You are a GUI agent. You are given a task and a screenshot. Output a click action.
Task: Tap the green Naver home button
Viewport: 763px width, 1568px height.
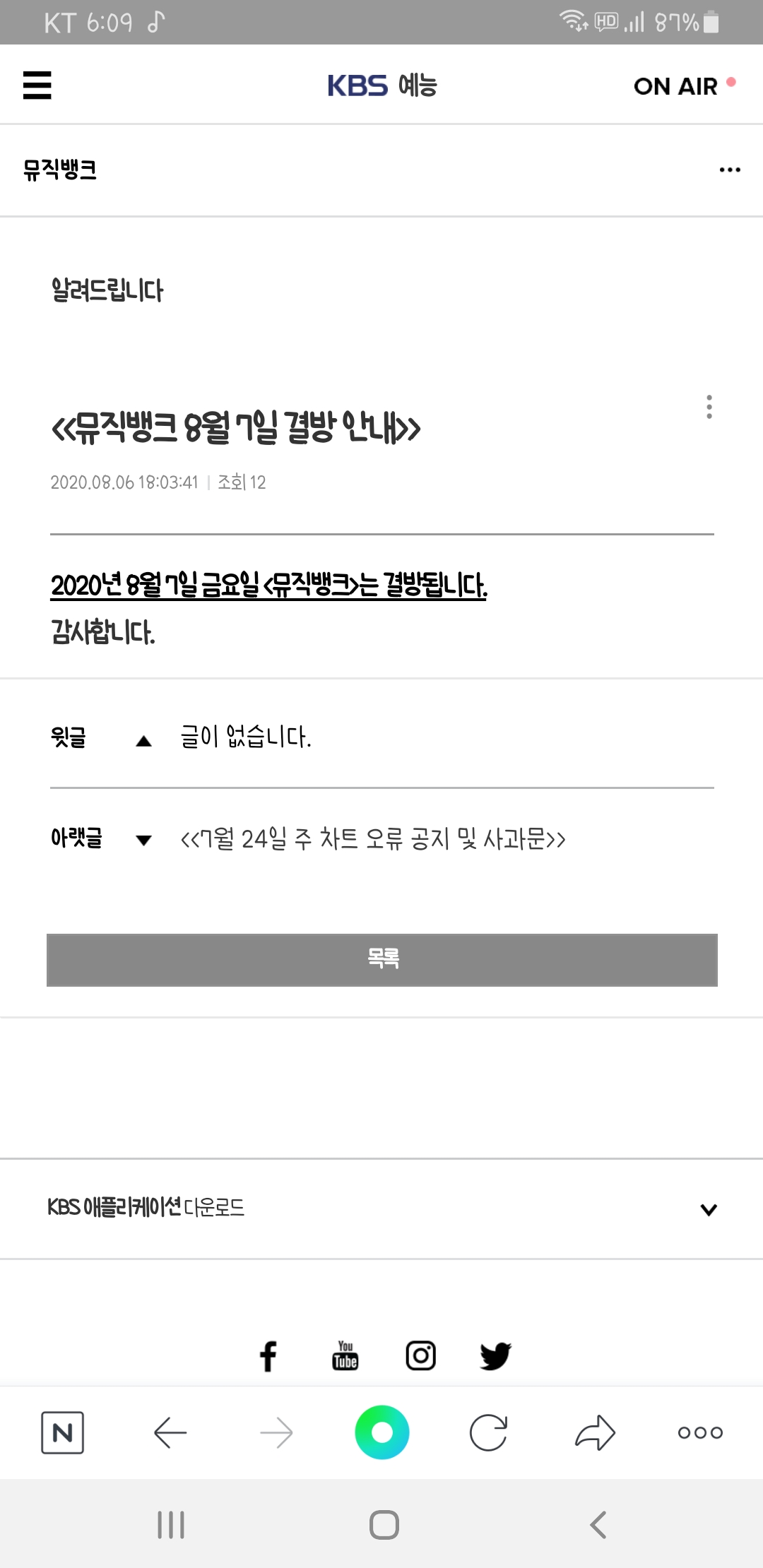[381, 1432]
